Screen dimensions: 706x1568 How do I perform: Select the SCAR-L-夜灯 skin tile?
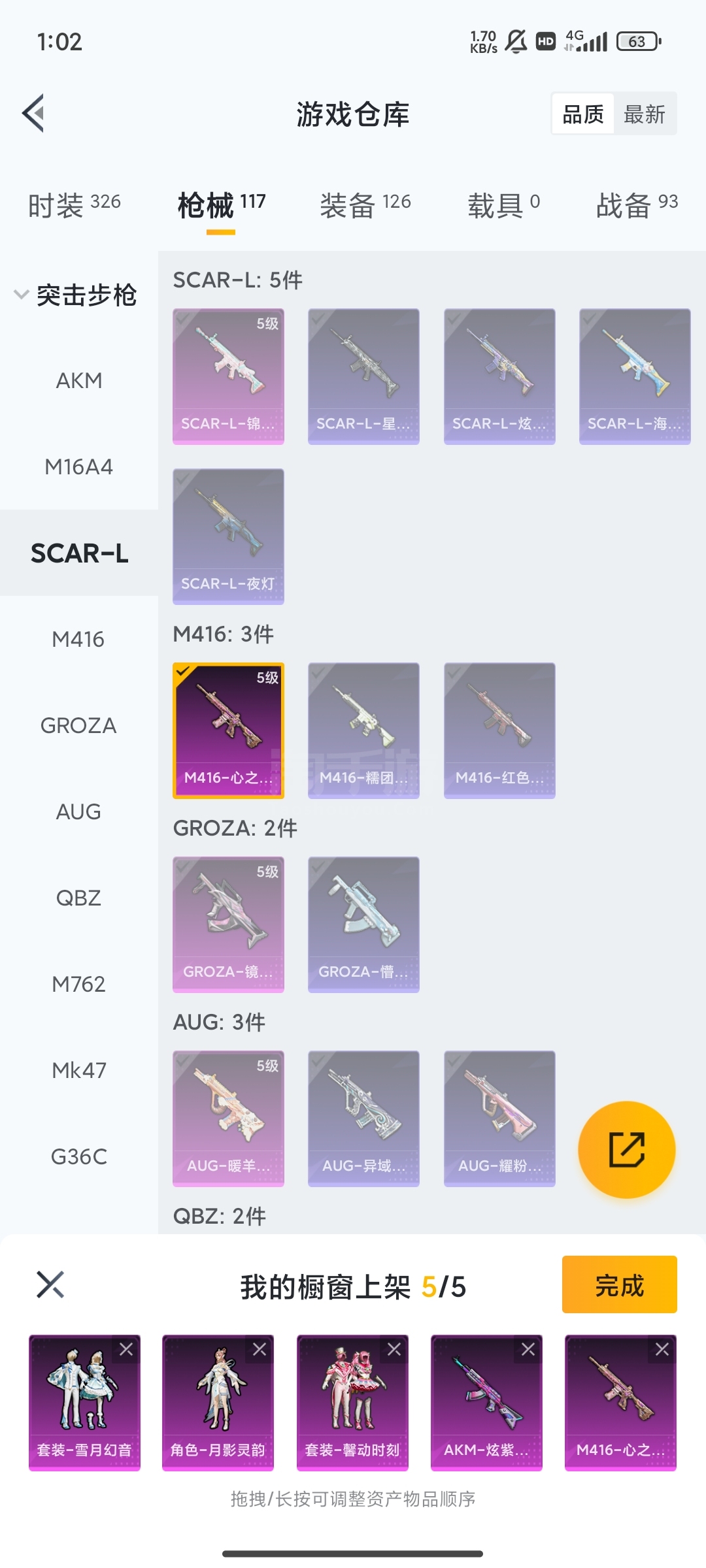[x=228, y=536]
